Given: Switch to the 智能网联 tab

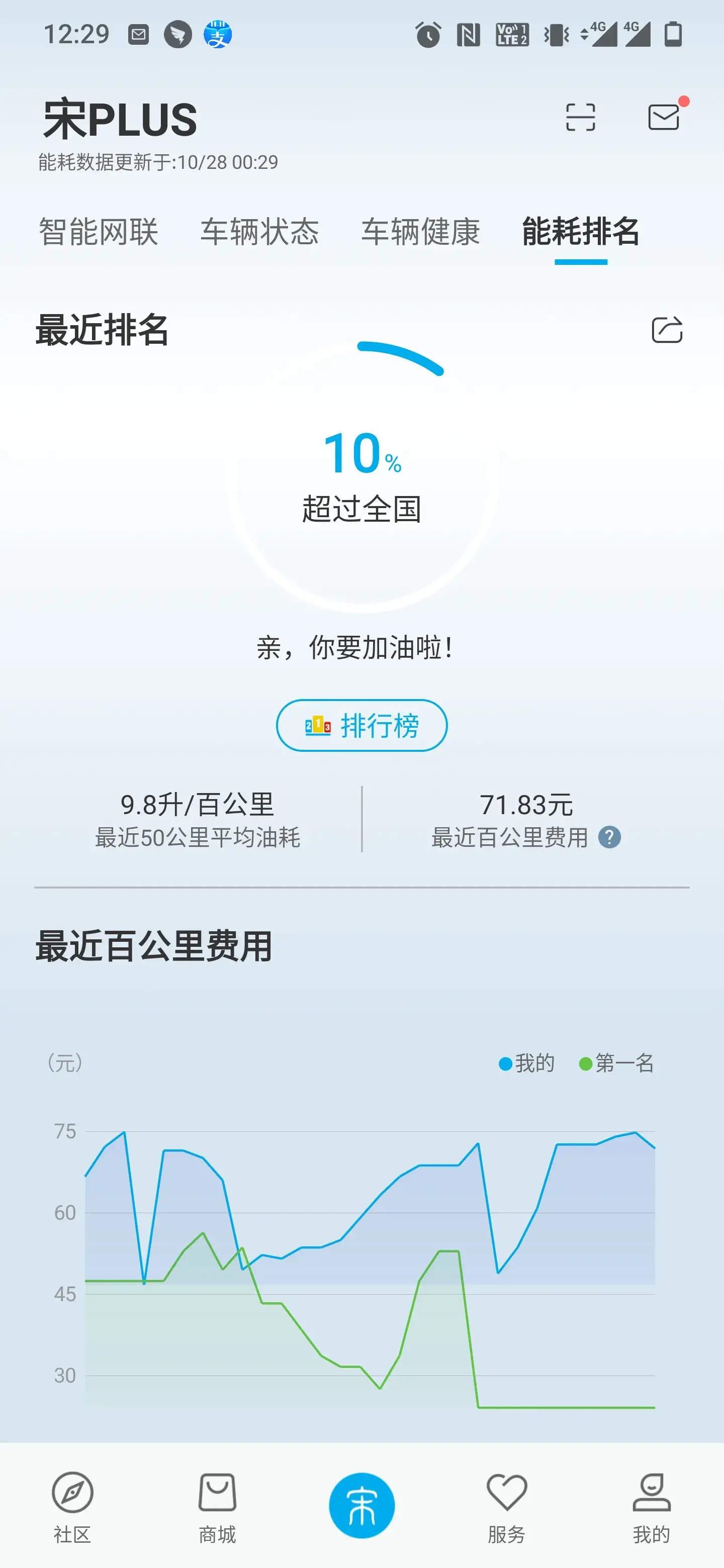Looking at the screenshot, I should pos(99,232).
